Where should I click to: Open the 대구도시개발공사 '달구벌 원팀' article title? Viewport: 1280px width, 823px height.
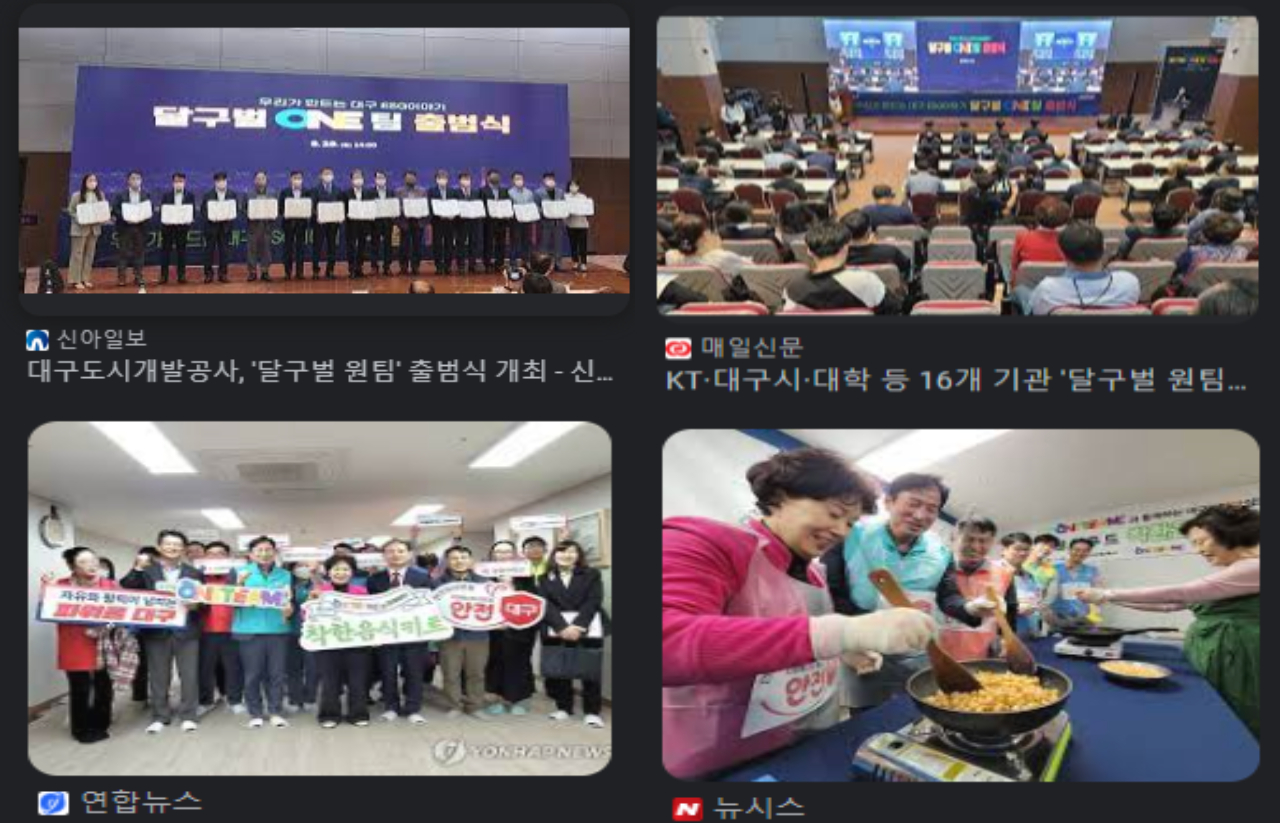(x=319, y=371)
